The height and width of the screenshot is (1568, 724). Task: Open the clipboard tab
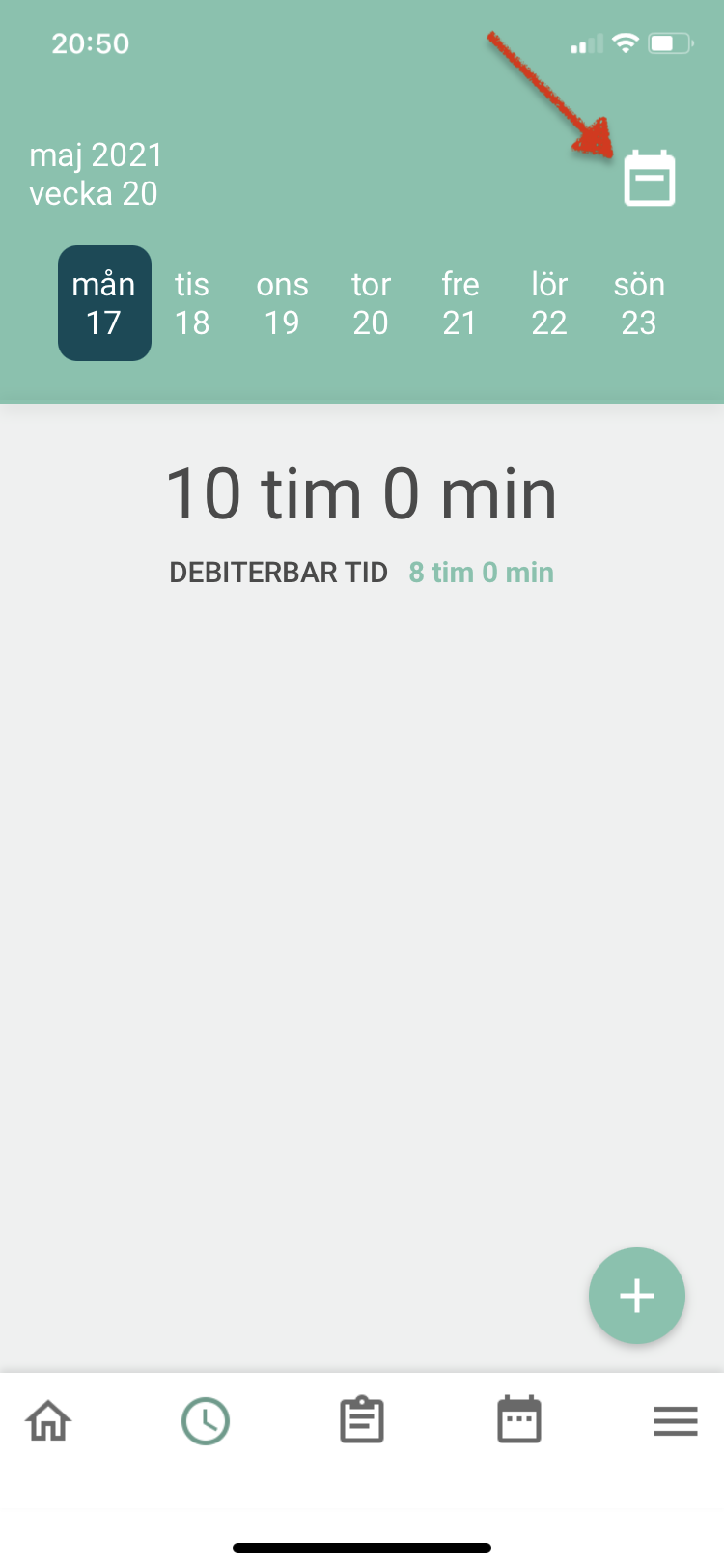pyautogui.click(x=362, y=1420)
